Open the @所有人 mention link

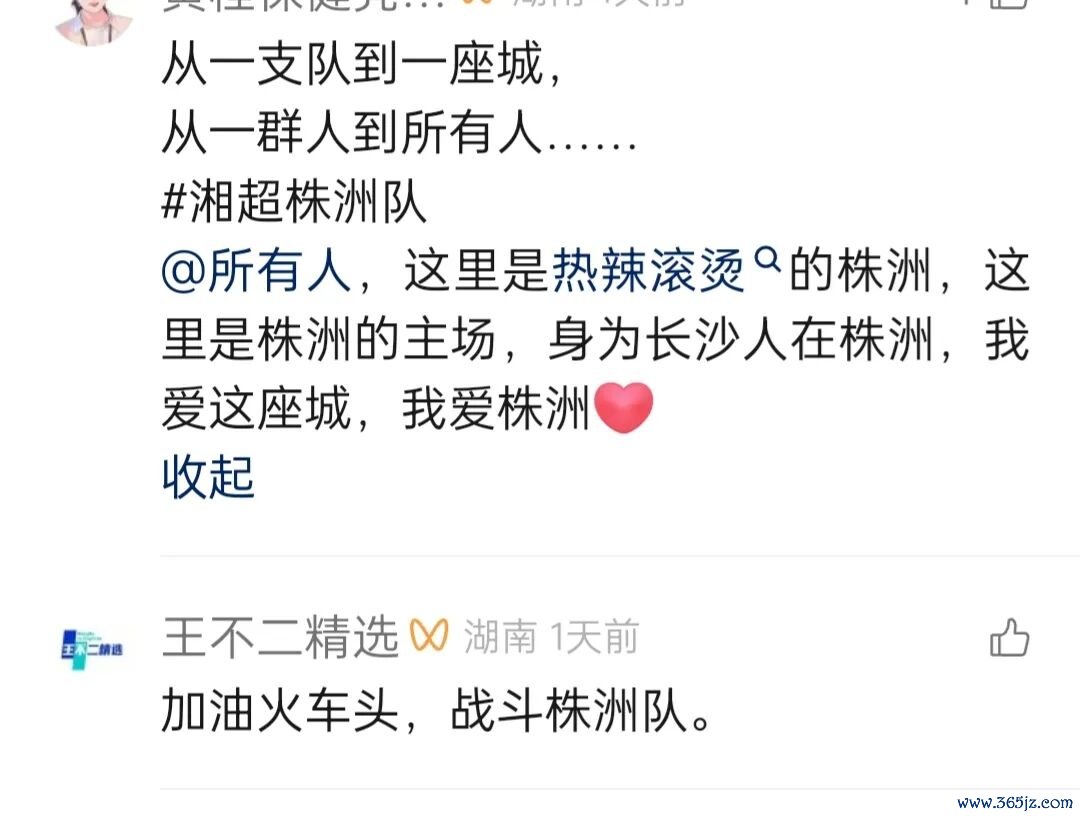pyautogui.click(x=256, y=274)
